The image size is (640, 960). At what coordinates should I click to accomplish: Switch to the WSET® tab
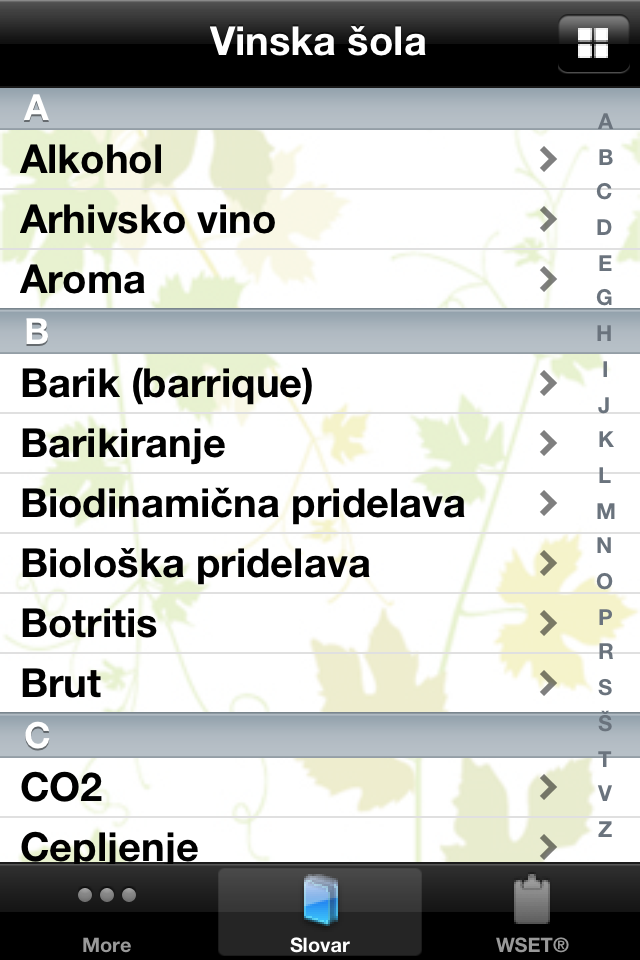point(532,912)
